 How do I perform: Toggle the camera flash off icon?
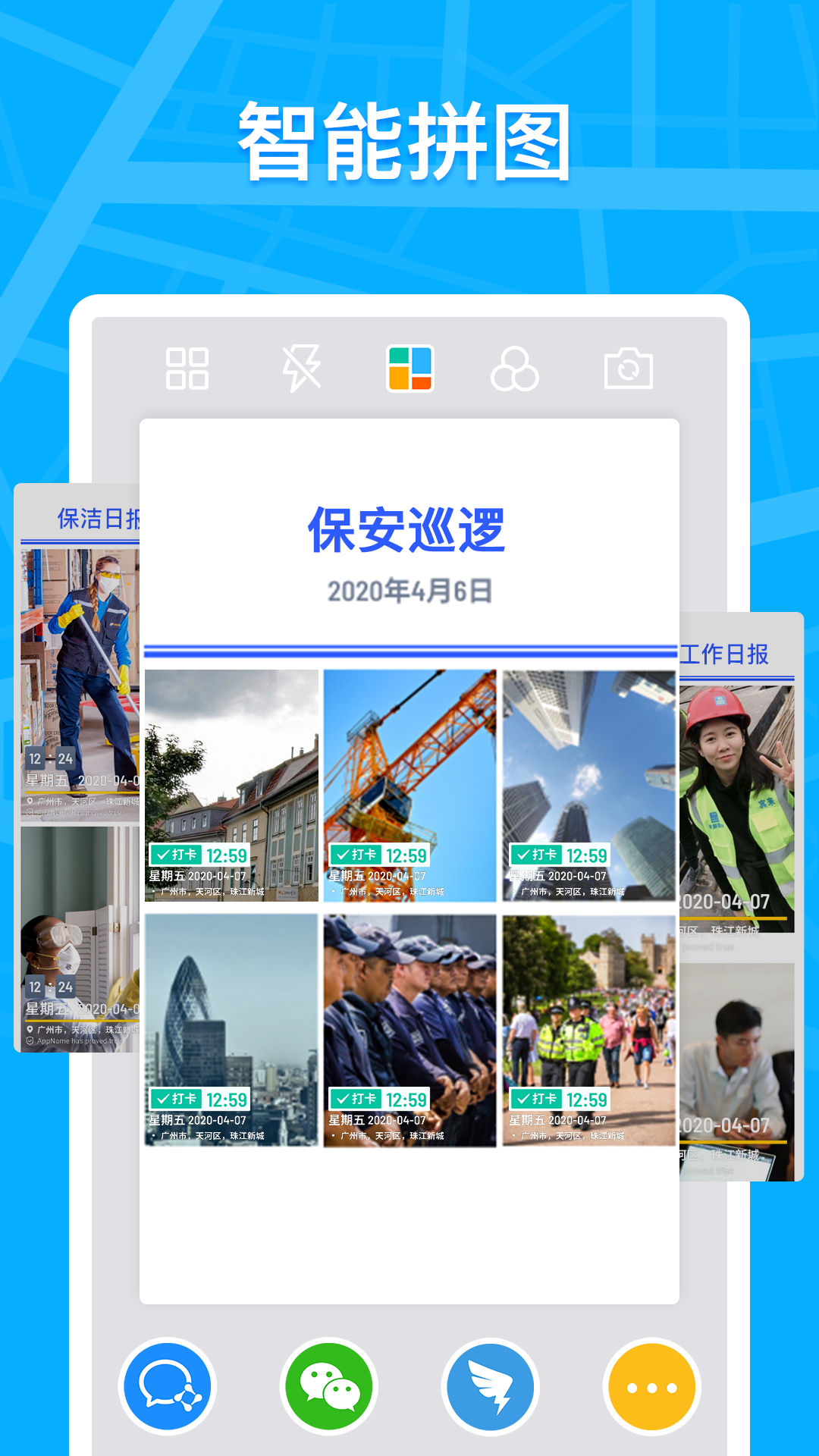pos(300,371)
